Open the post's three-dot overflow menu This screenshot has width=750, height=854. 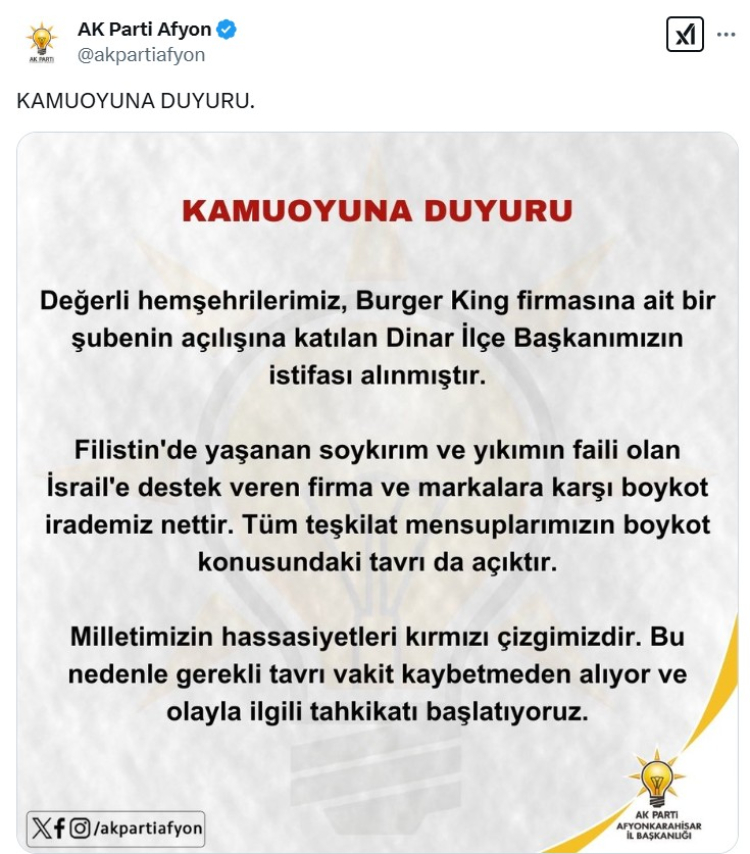point(726,35)
